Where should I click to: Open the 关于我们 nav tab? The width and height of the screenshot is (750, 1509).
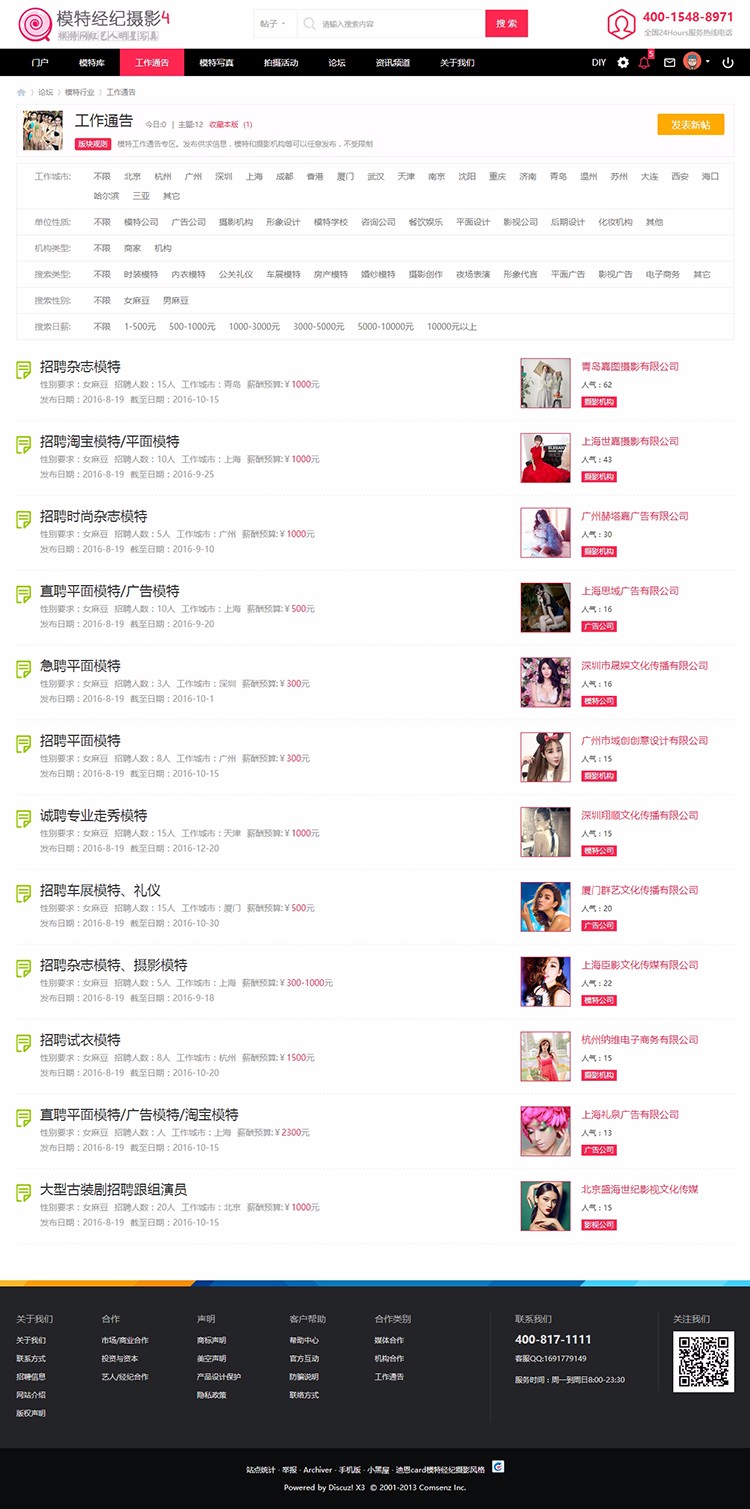[457, 63]
